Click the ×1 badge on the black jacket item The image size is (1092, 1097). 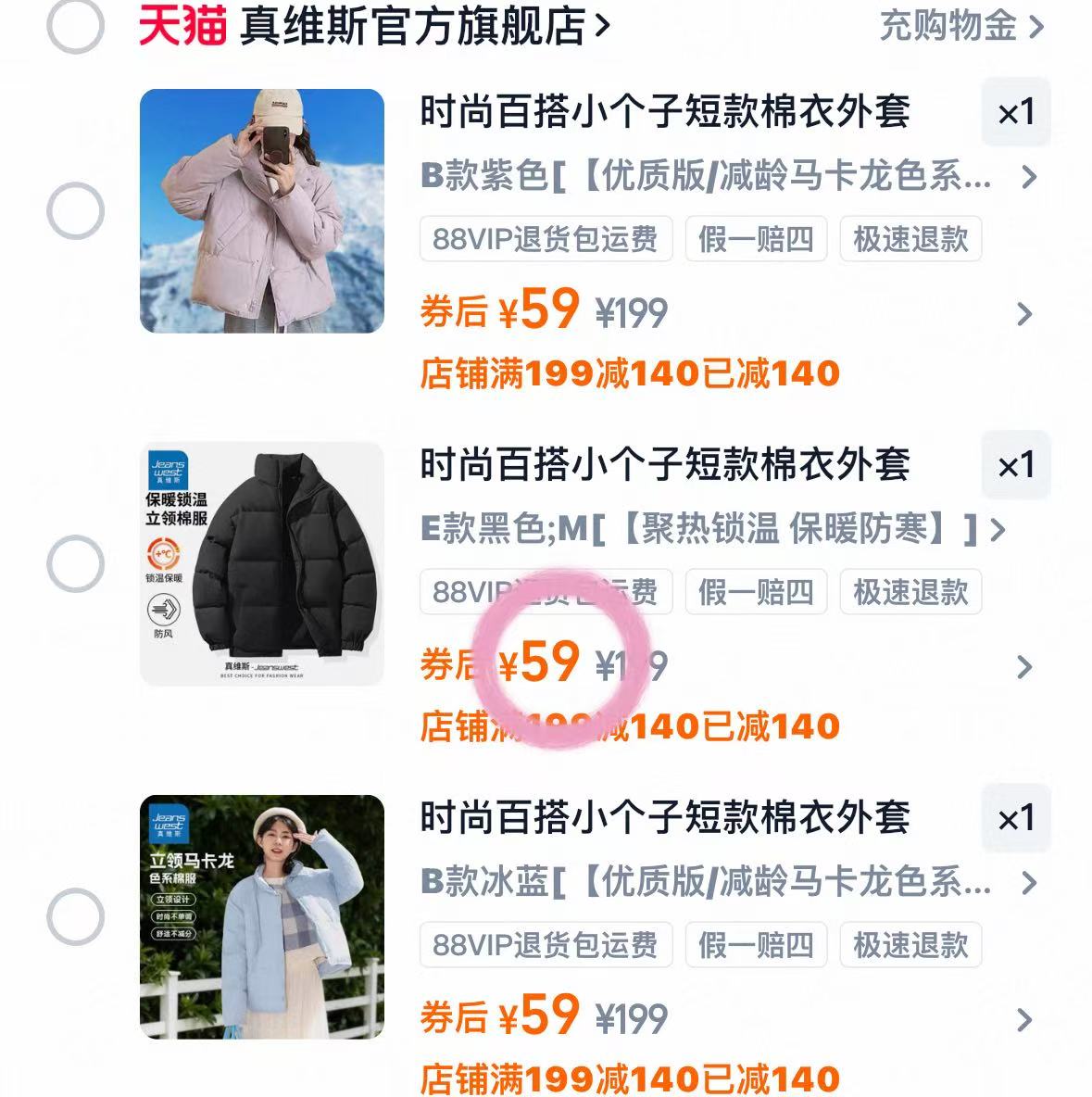(x=1016, y=466)
